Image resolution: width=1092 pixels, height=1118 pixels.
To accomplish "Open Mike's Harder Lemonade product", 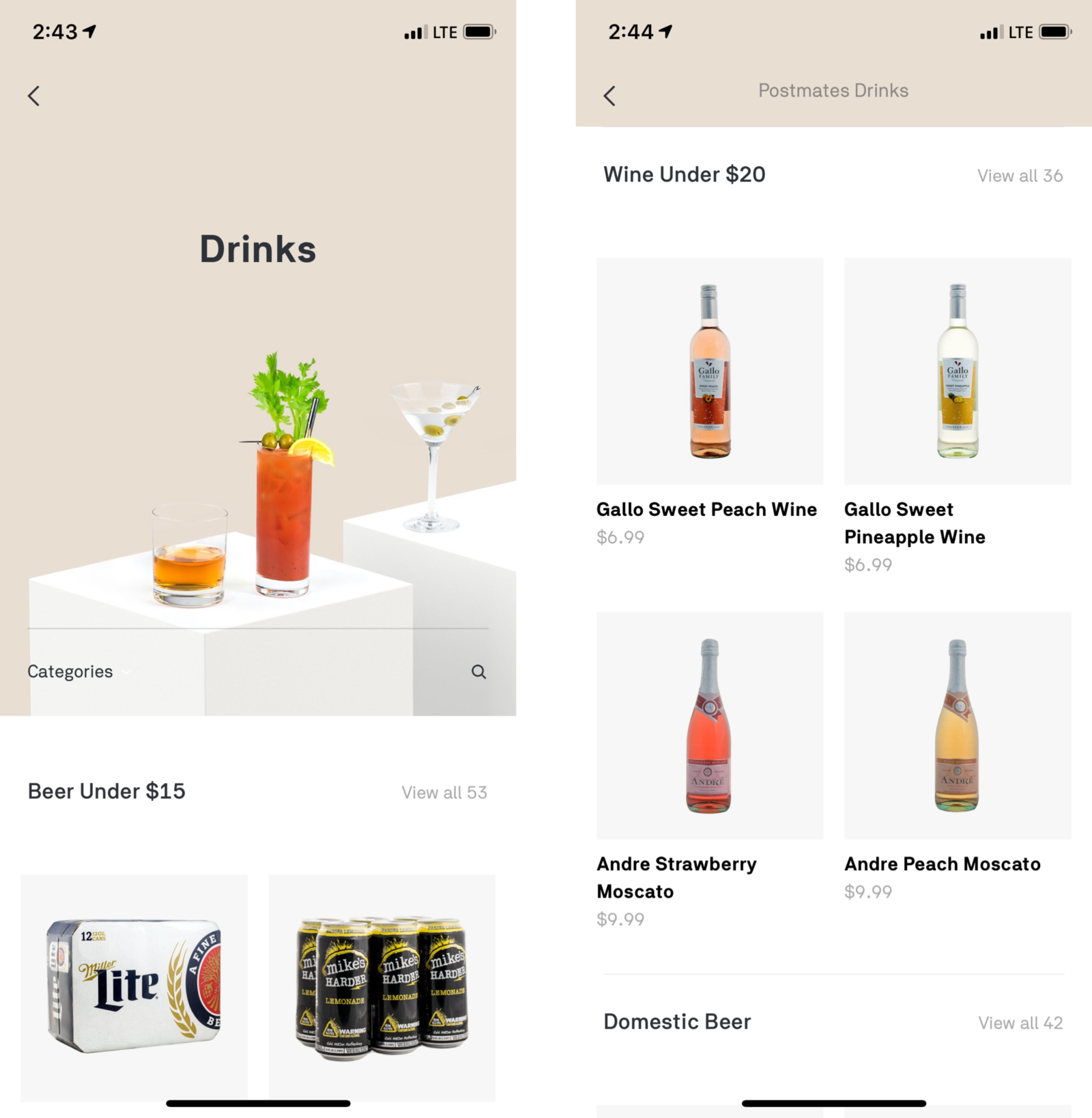I will (382, 986).
